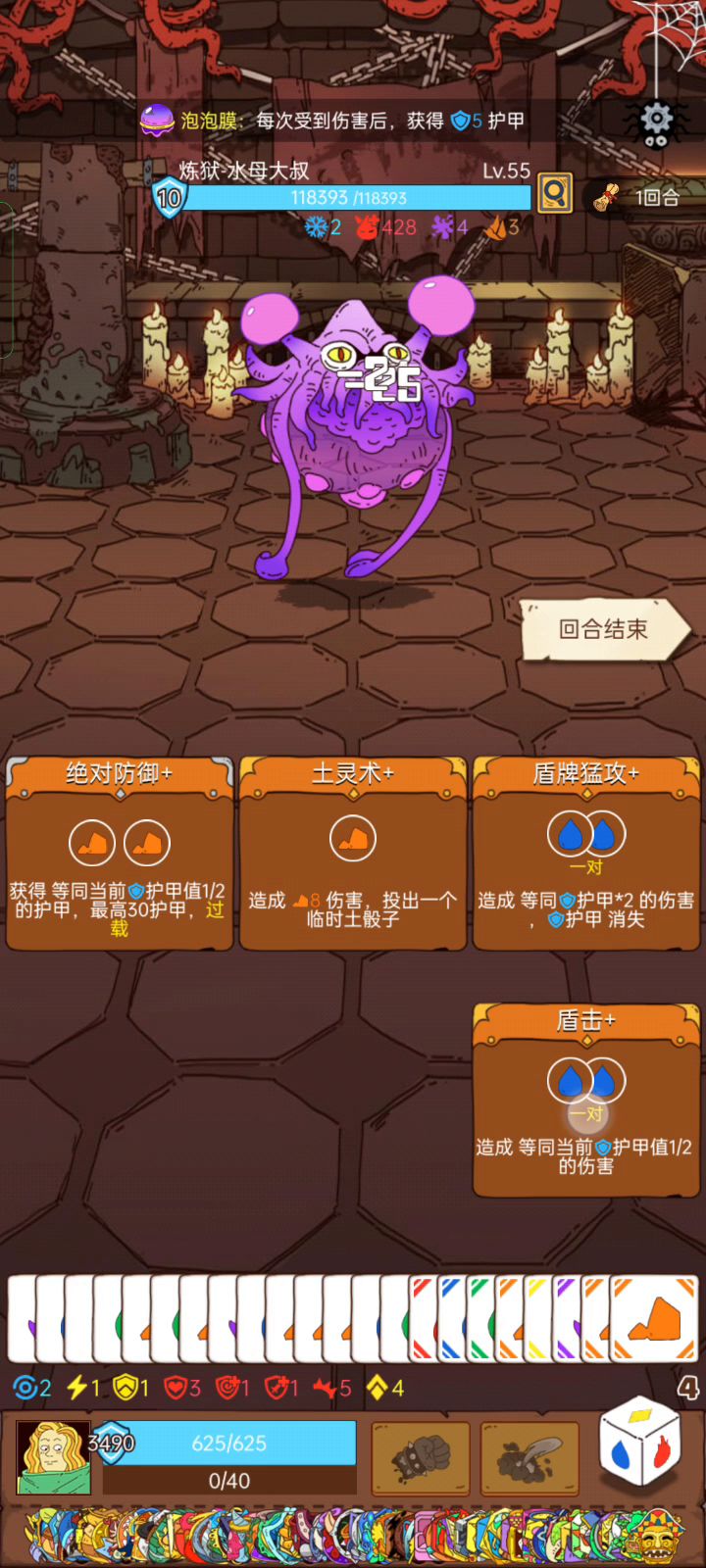Viewport: 706px width, 1568px height.
Task: Tap the 回合结束 end turn button
Action: [x=603, y=630]
